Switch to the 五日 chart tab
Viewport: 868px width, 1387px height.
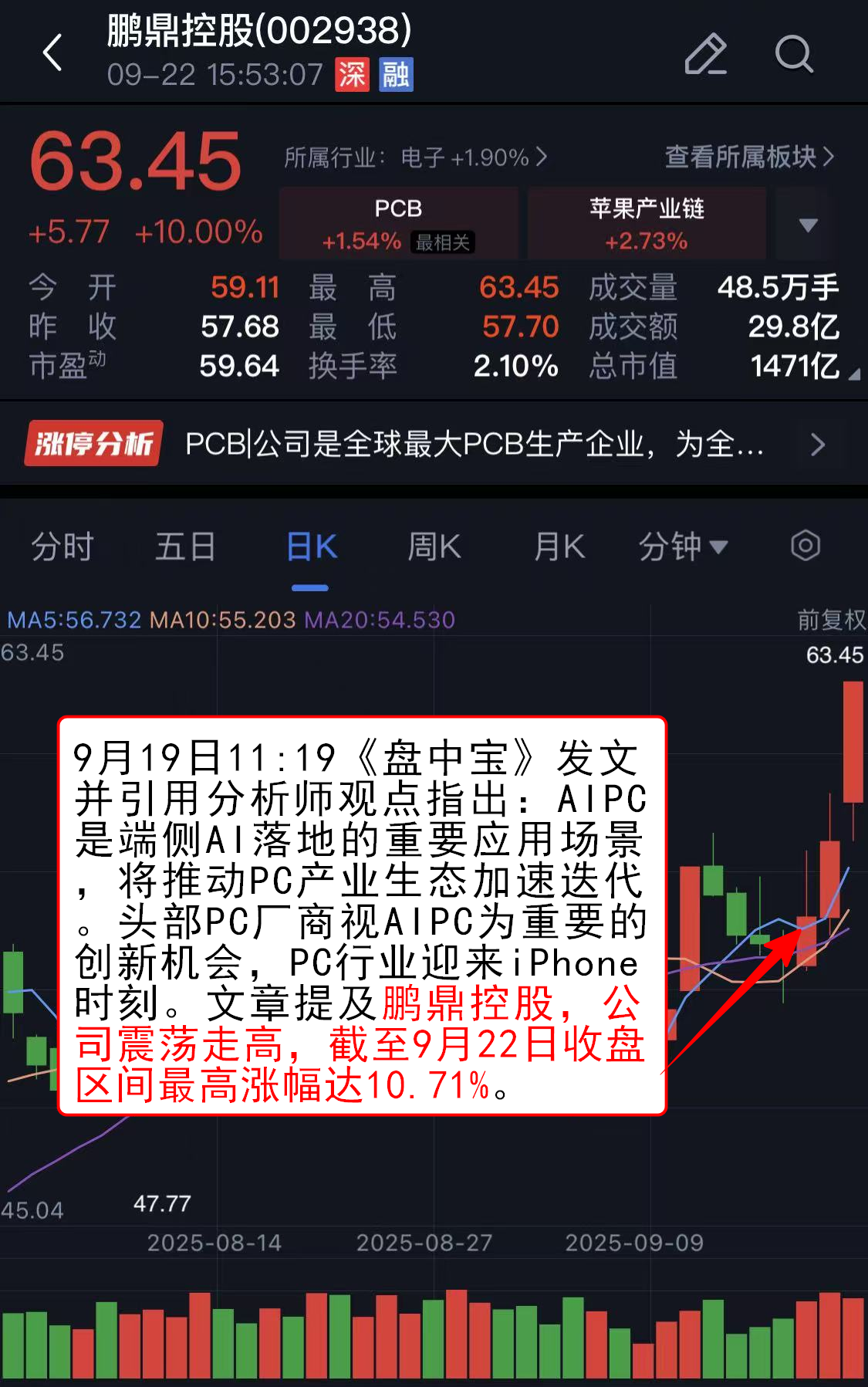(185, 547)
